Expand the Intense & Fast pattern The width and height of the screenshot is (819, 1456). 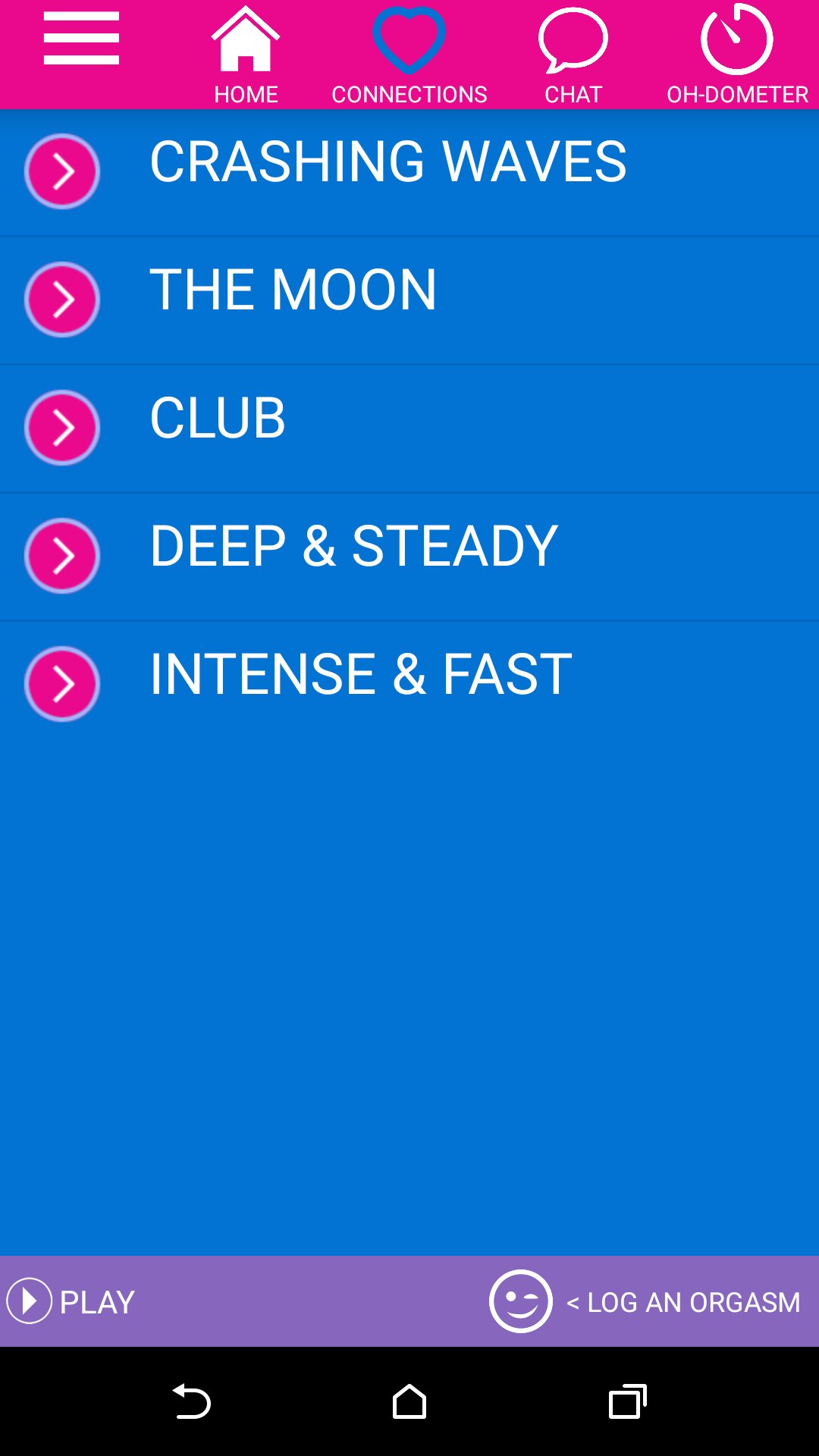pyautogui.click(x=61, y=684)
